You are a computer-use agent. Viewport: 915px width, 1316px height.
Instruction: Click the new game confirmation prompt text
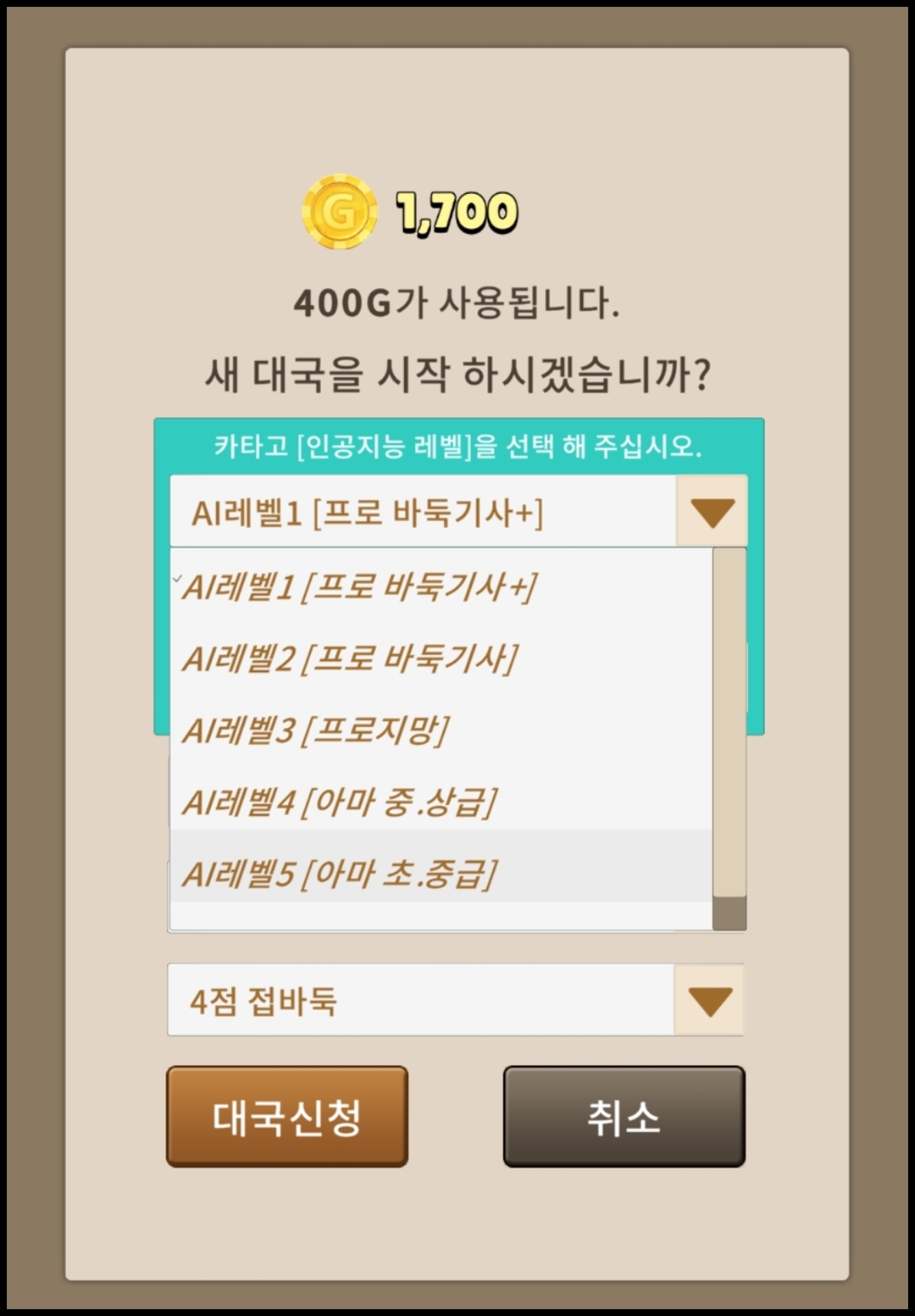[x=457, y=370]
